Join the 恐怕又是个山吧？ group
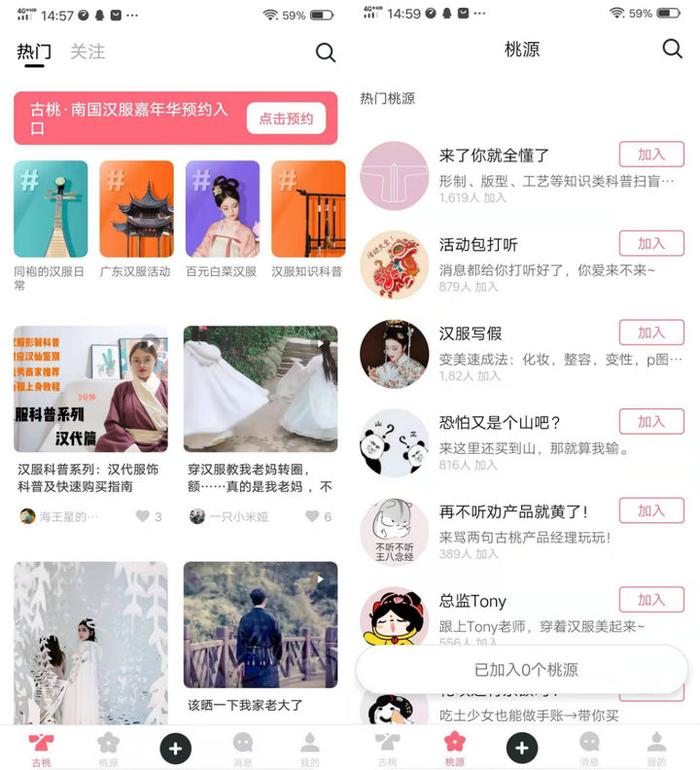700x770 pixels. coord(651,421)
